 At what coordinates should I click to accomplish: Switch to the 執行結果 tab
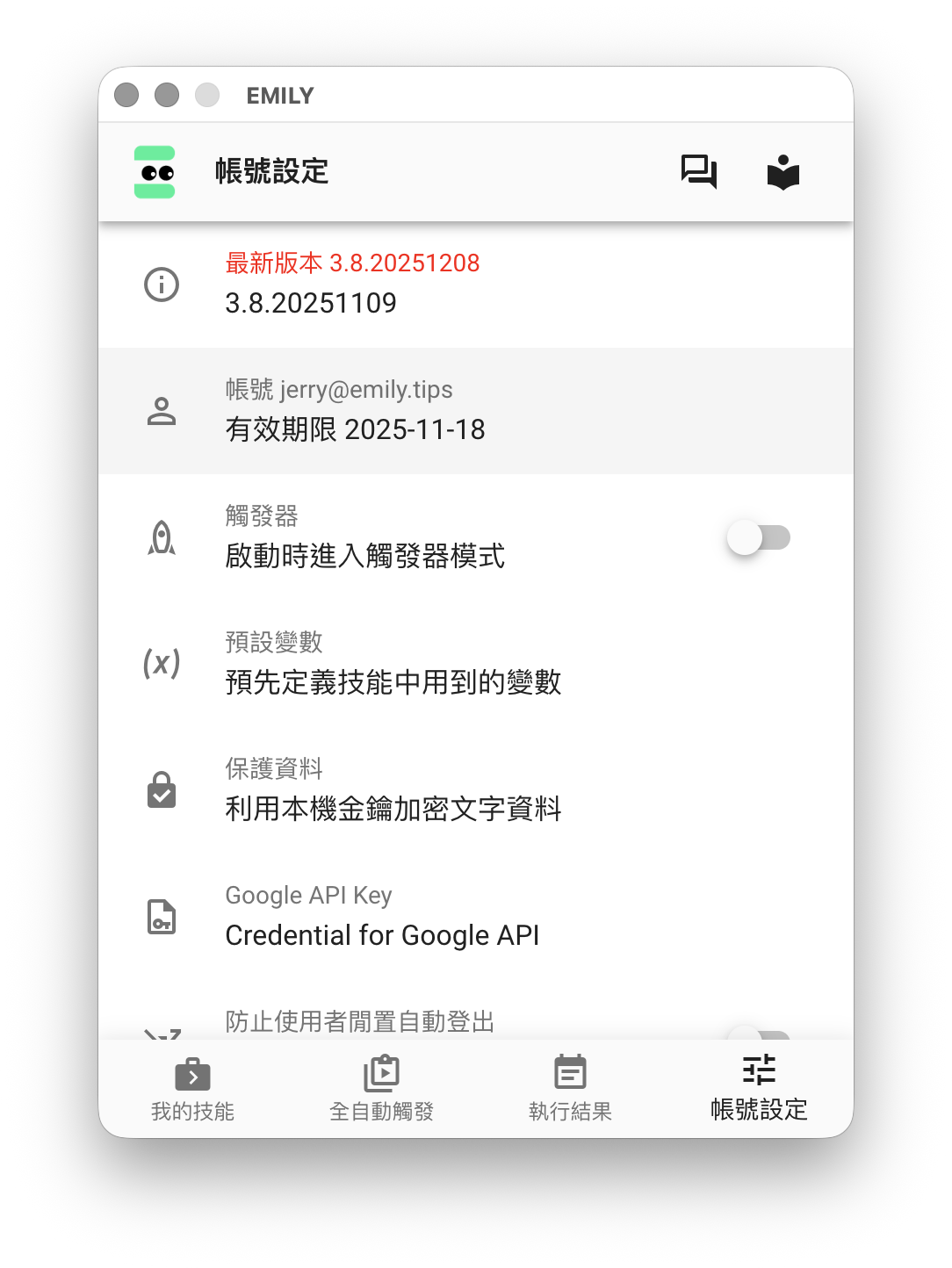(570, 1089)
